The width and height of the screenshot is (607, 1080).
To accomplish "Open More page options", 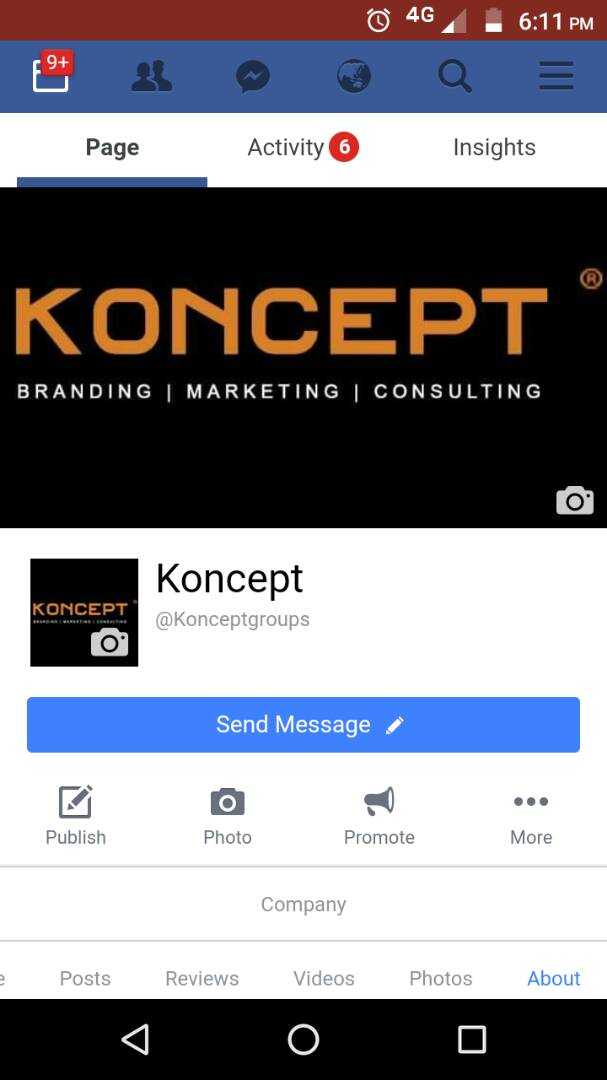I will 531,816.
